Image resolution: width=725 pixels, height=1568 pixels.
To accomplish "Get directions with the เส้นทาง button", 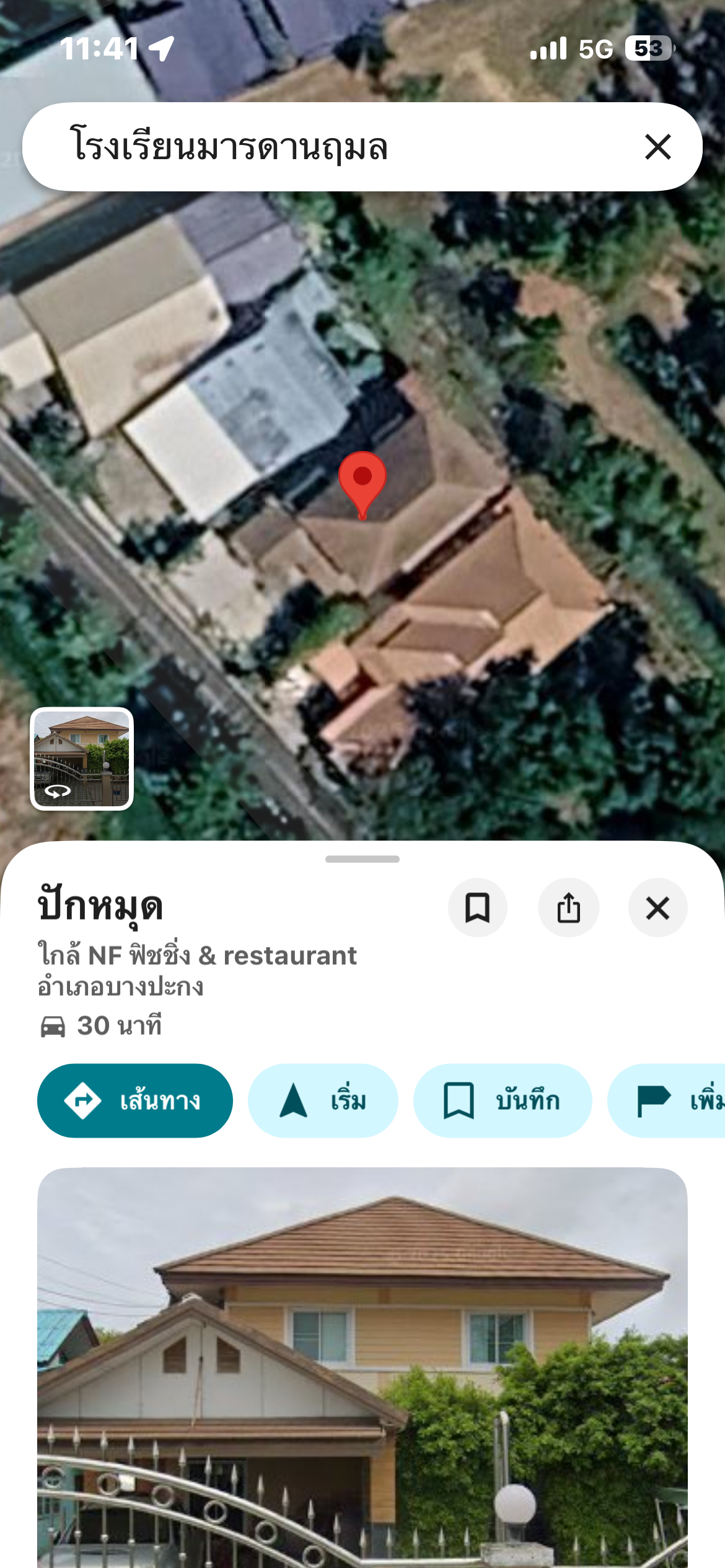I will tap(135, 1100).
